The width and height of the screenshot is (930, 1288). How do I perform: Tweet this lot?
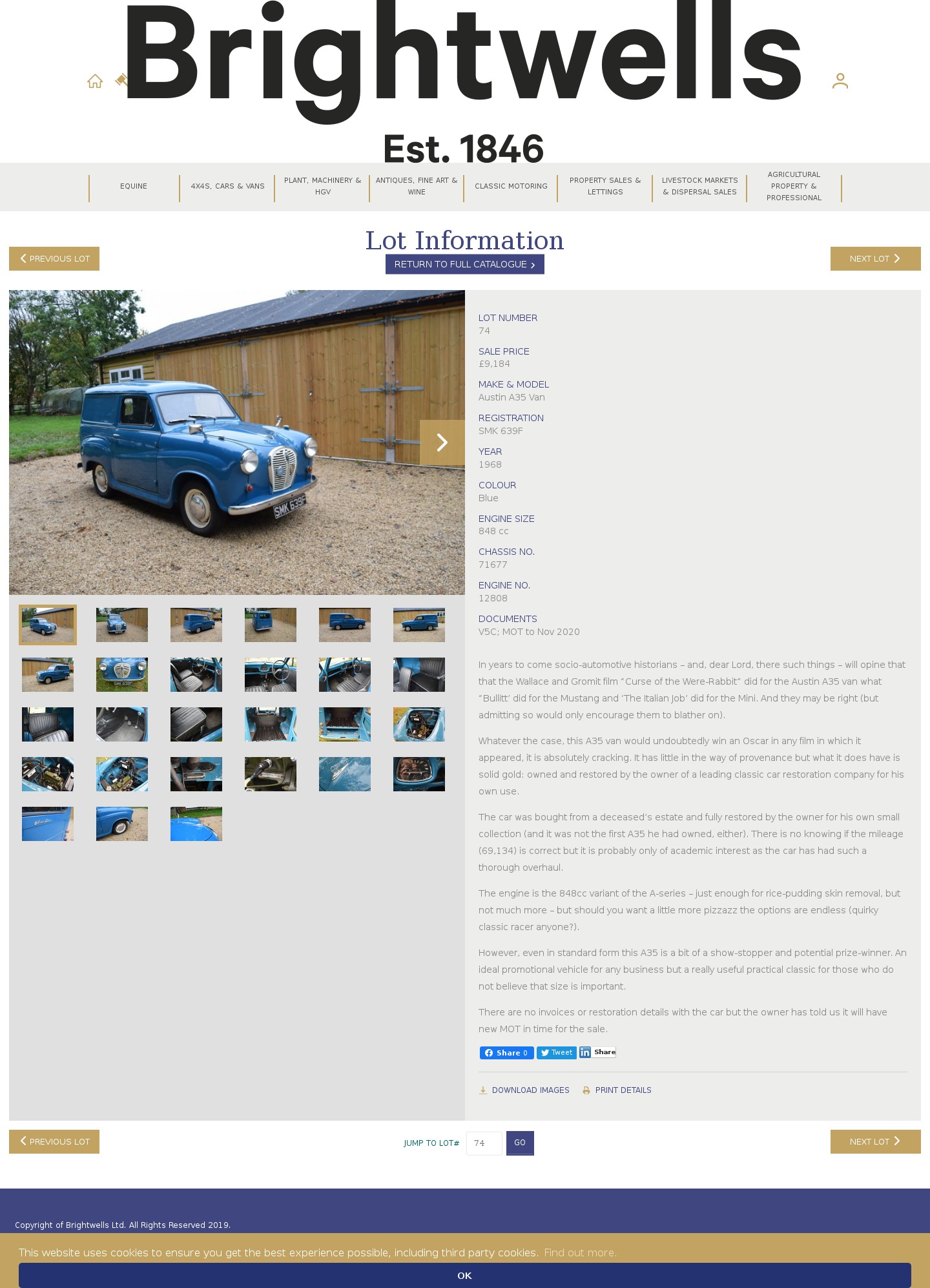click(556, 1053)
